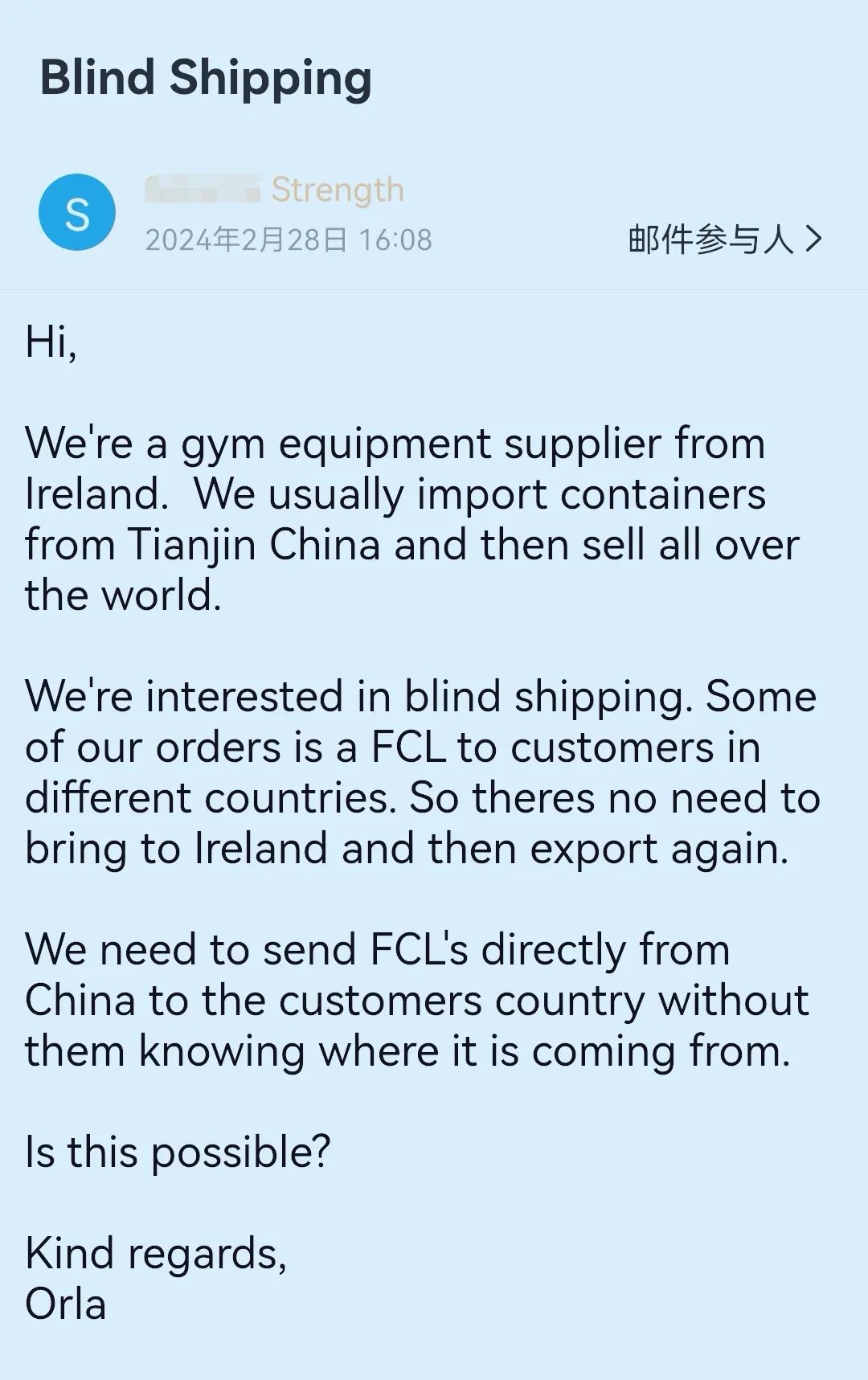This screenshot has height=1380, width=868.
Task: Tap the sender avatar S
Action: tap(77, 212)
